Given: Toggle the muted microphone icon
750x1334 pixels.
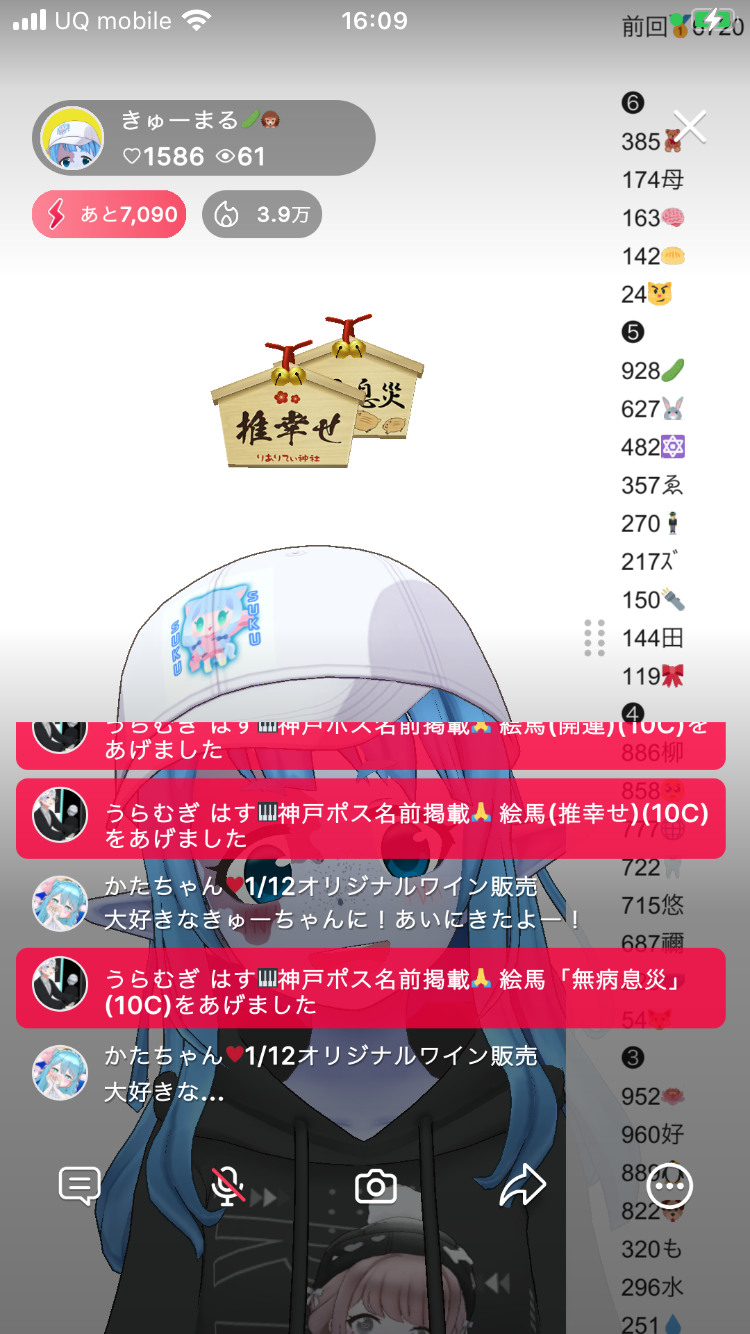Looking at the screenshot, I should point(228,1186).
